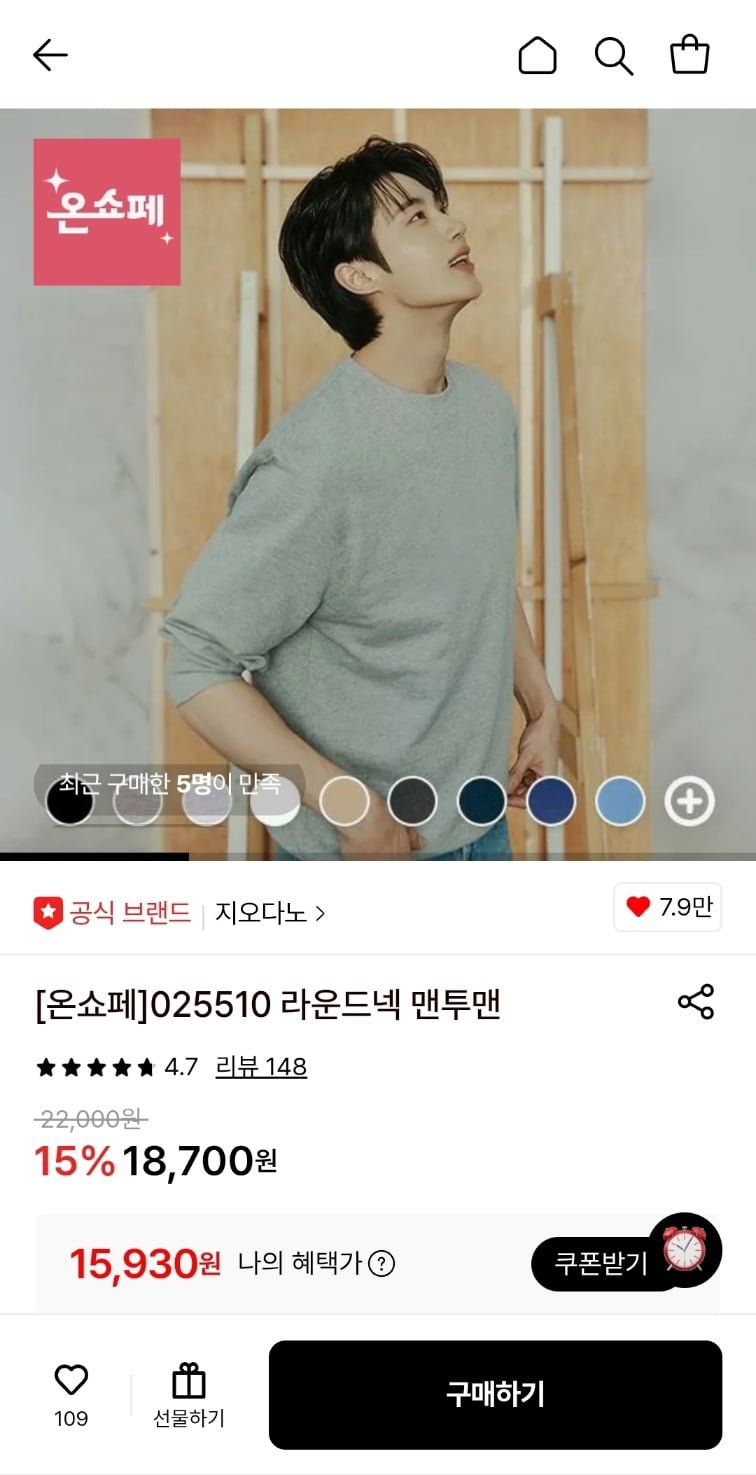
Task: Expand the 지오다노 brand page via chevron
Action: click(x=321, y=911)
